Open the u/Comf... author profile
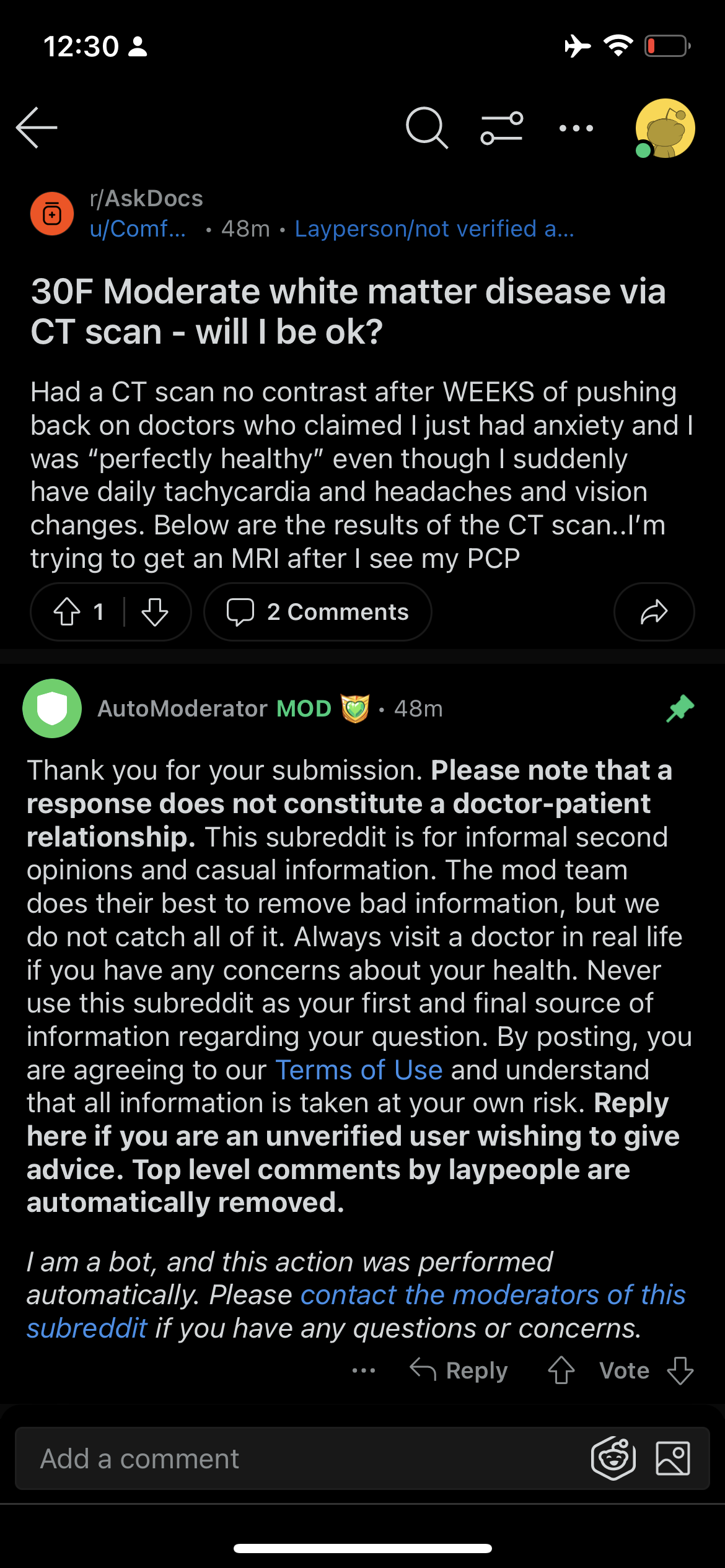This screenshot has height=1568, width=725. click(138, 229)
